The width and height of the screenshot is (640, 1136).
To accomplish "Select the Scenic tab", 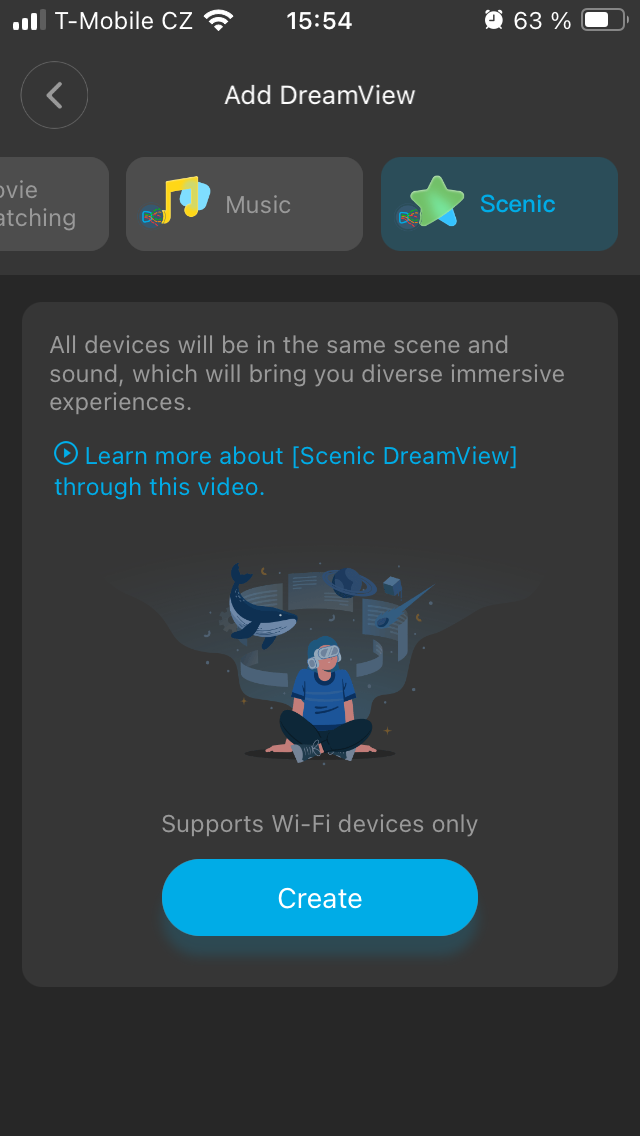I will (499, 204).
